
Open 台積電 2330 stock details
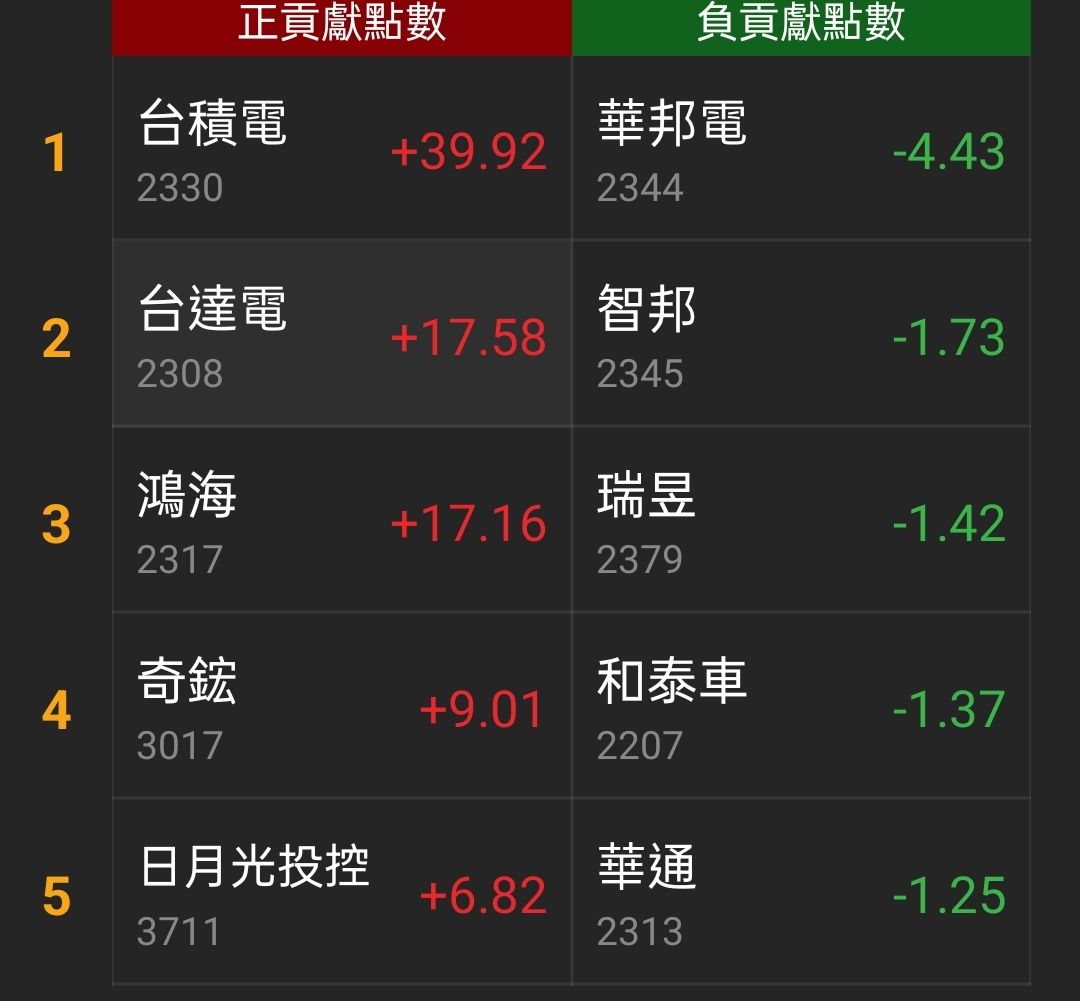(x=341, y=148)
